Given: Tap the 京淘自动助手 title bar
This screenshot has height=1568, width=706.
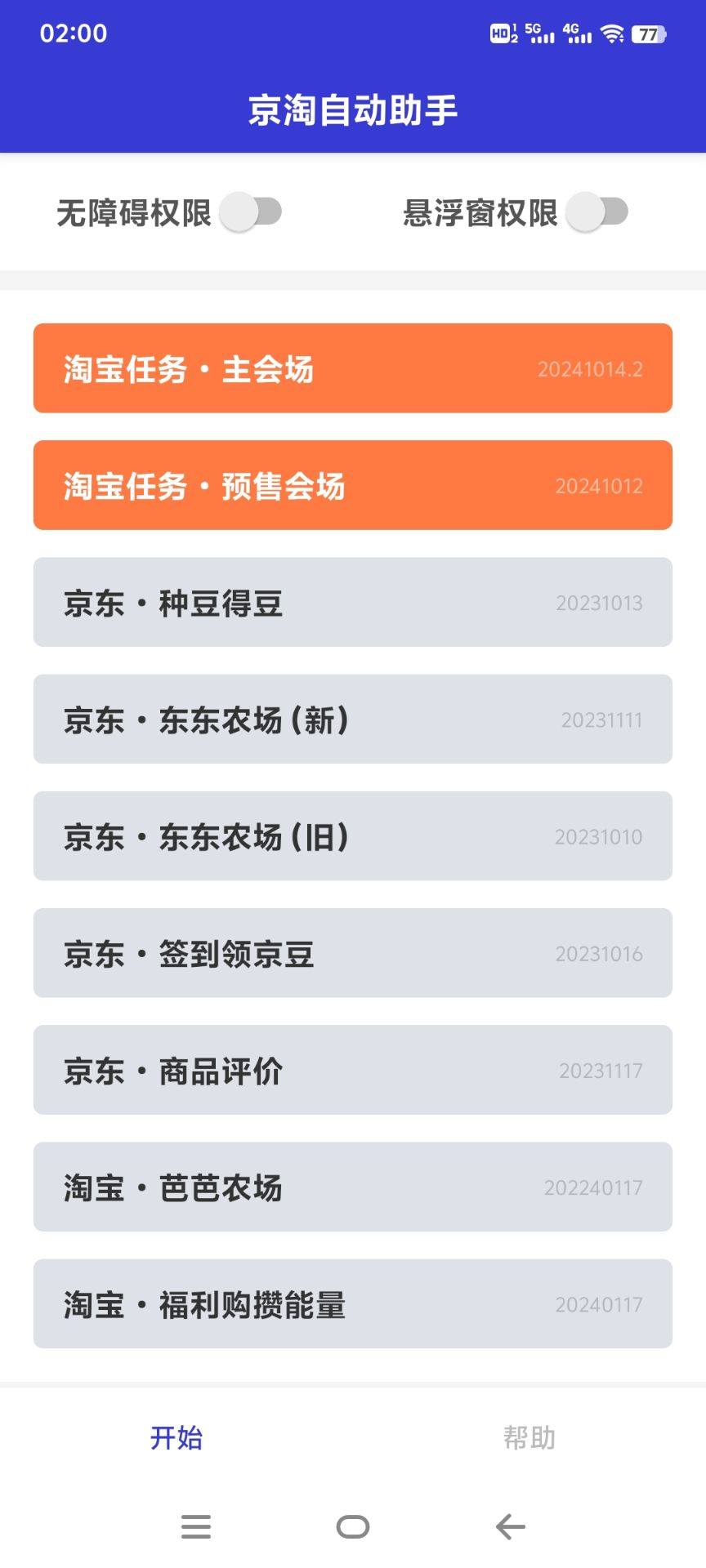Looking at the screenshot, I should [x=353, y=109].
